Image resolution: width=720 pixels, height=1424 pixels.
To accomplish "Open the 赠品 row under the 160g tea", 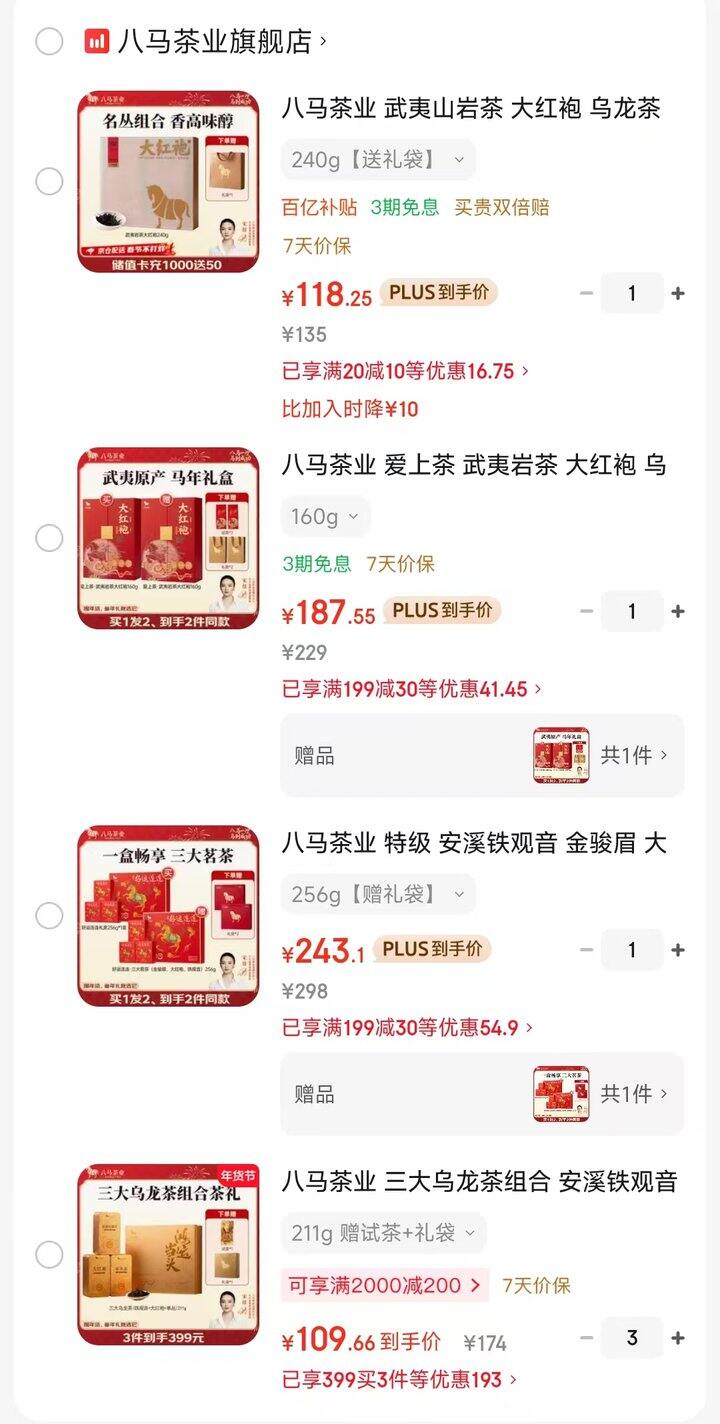I will pos(482,755).
